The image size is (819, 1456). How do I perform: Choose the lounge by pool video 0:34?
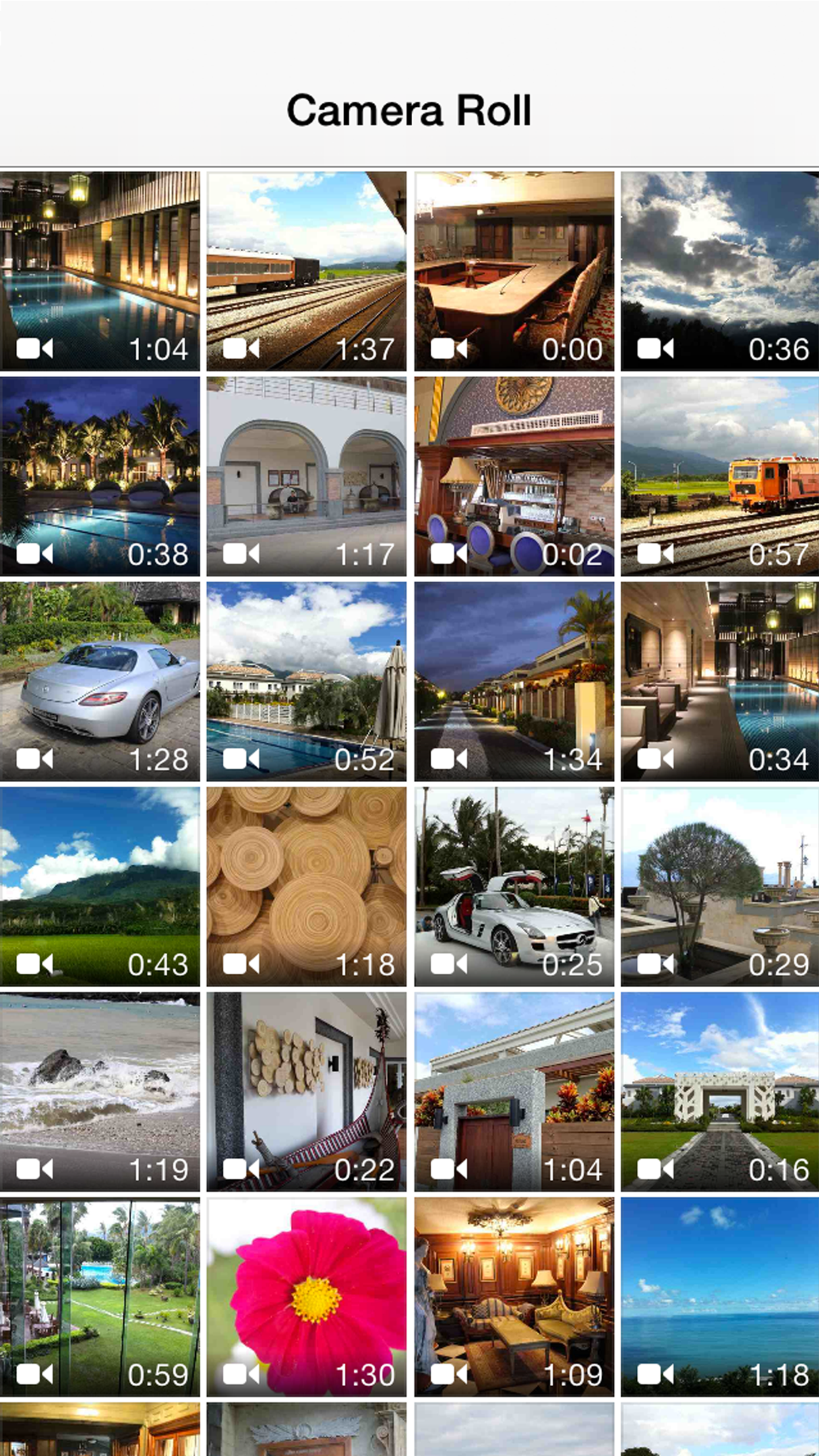[720, 682]
